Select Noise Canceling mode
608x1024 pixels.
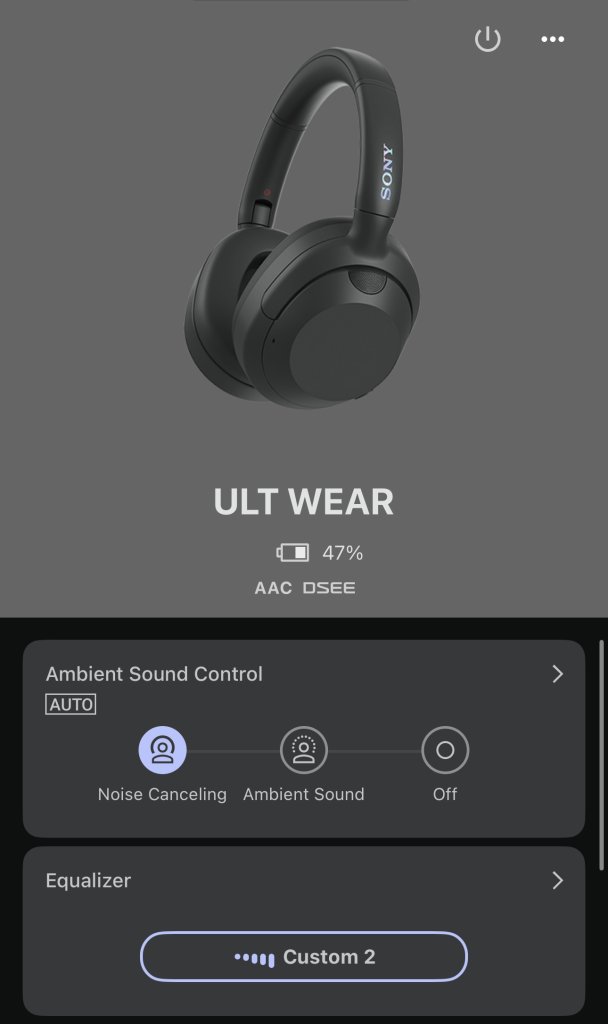[x=162, y=750]
